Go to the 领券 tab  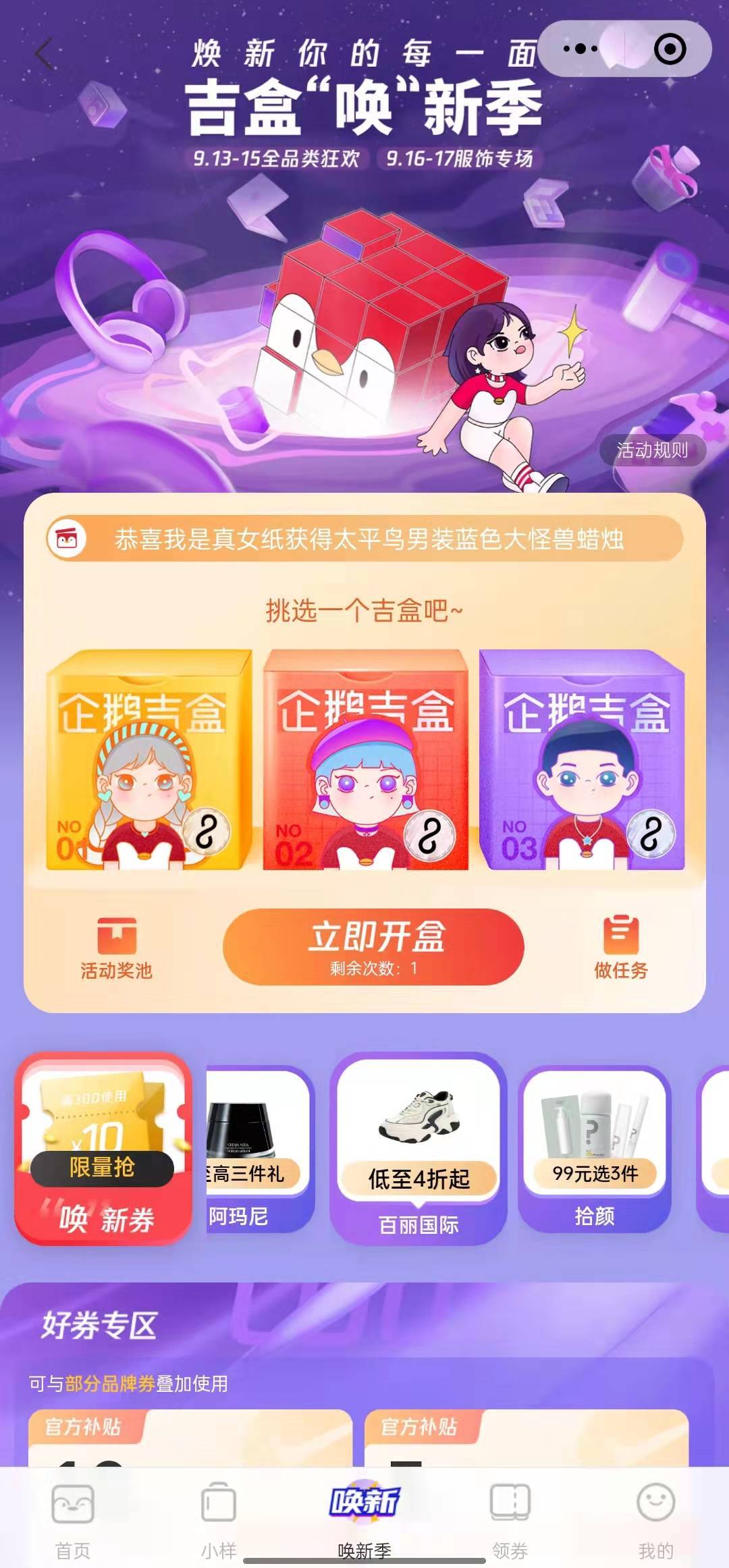510,1518
